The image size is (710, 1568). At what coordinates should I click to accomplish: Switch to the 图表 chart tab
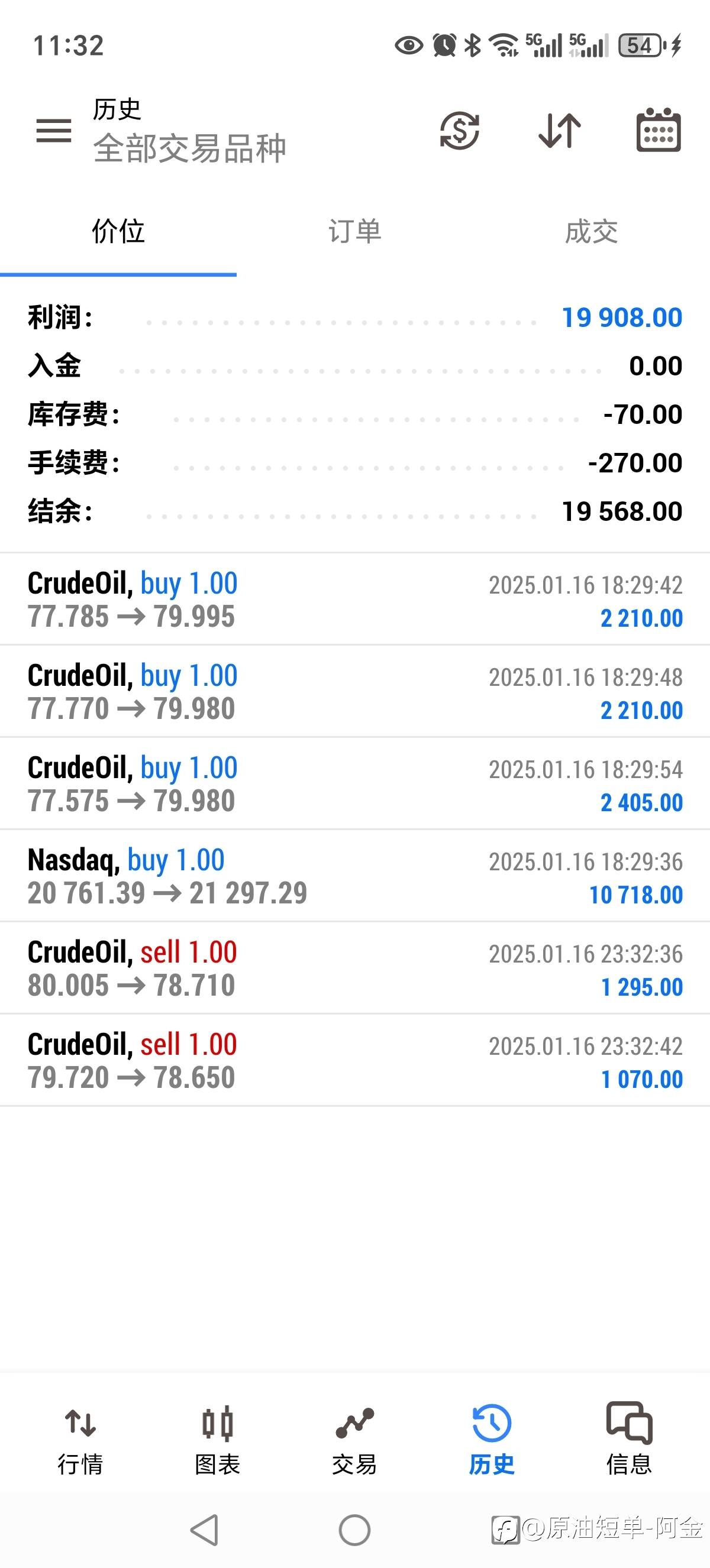(x=217, y=1439)
